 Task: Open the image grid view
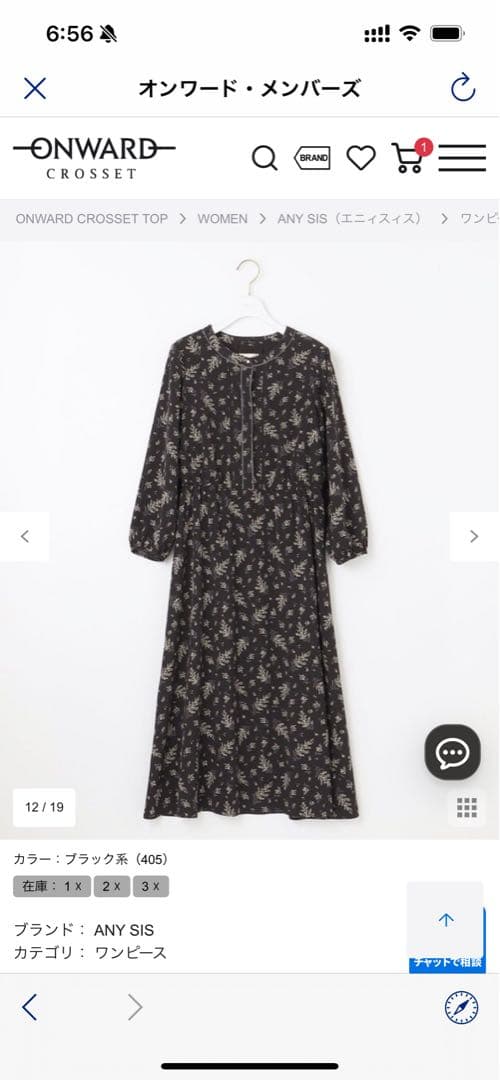tap(467, 807)
